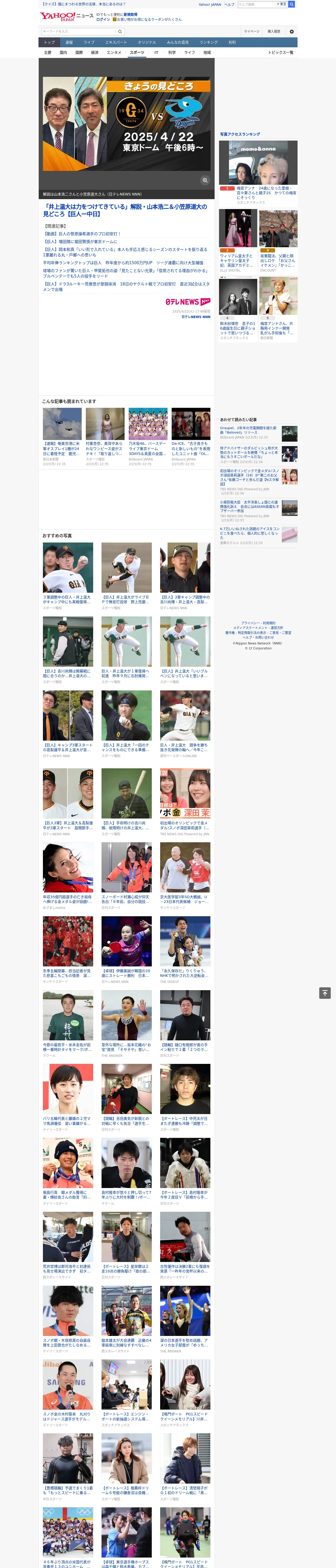Open the settings gear icon
The width and height of the screenshot is (336, 1568).
click(292, 31)
